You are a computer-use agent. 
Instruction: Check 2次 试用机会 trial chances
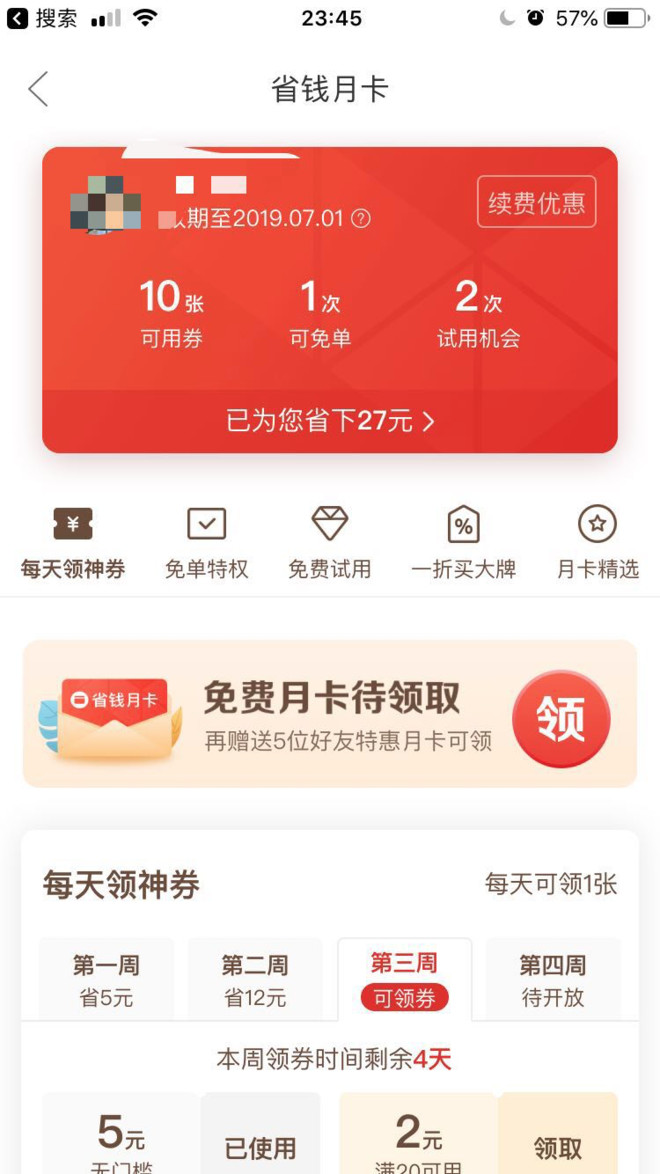pyautogui.click(x=478, y=313)
